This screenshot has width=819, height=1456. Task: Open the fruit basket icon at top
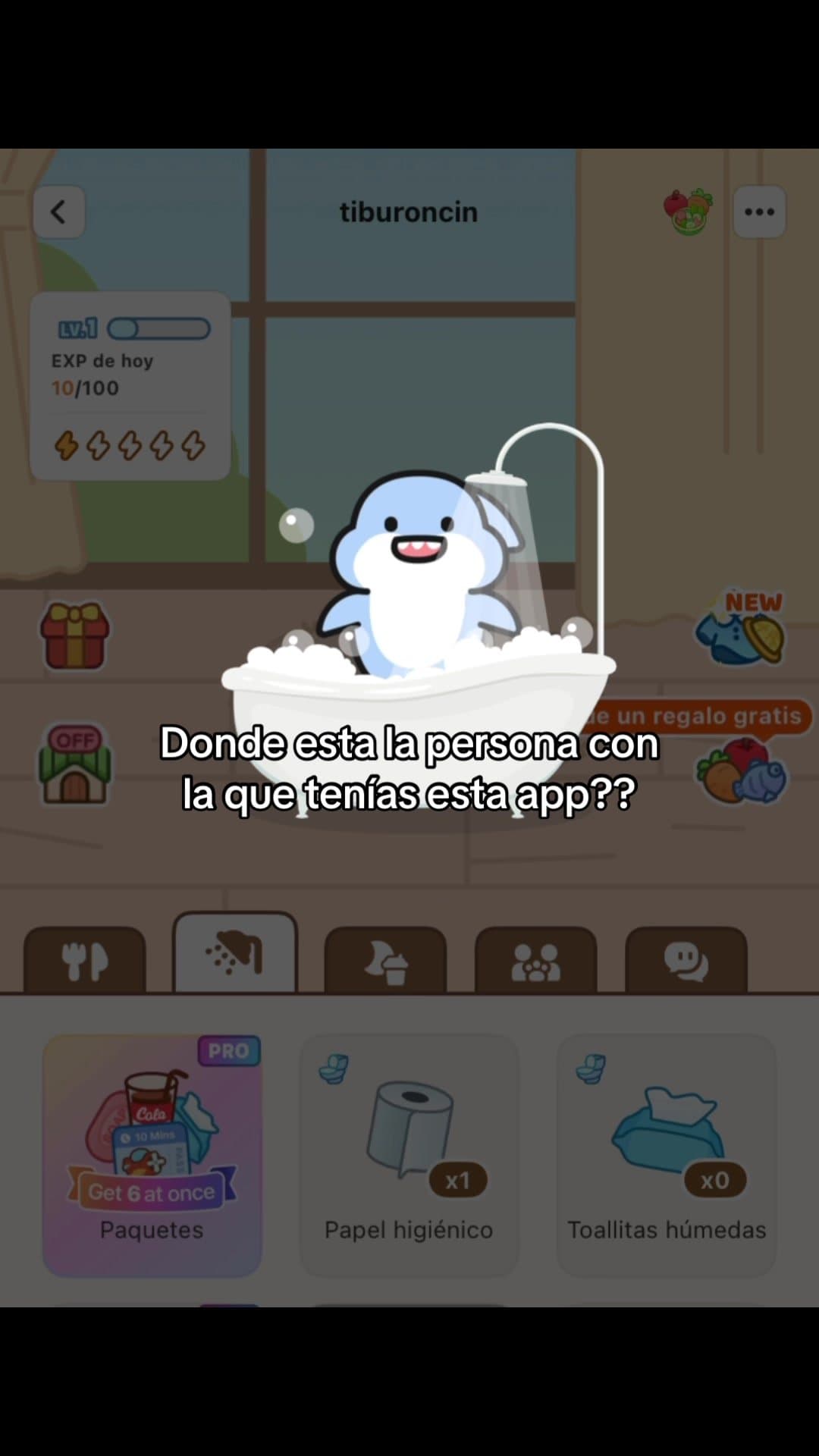689,212
